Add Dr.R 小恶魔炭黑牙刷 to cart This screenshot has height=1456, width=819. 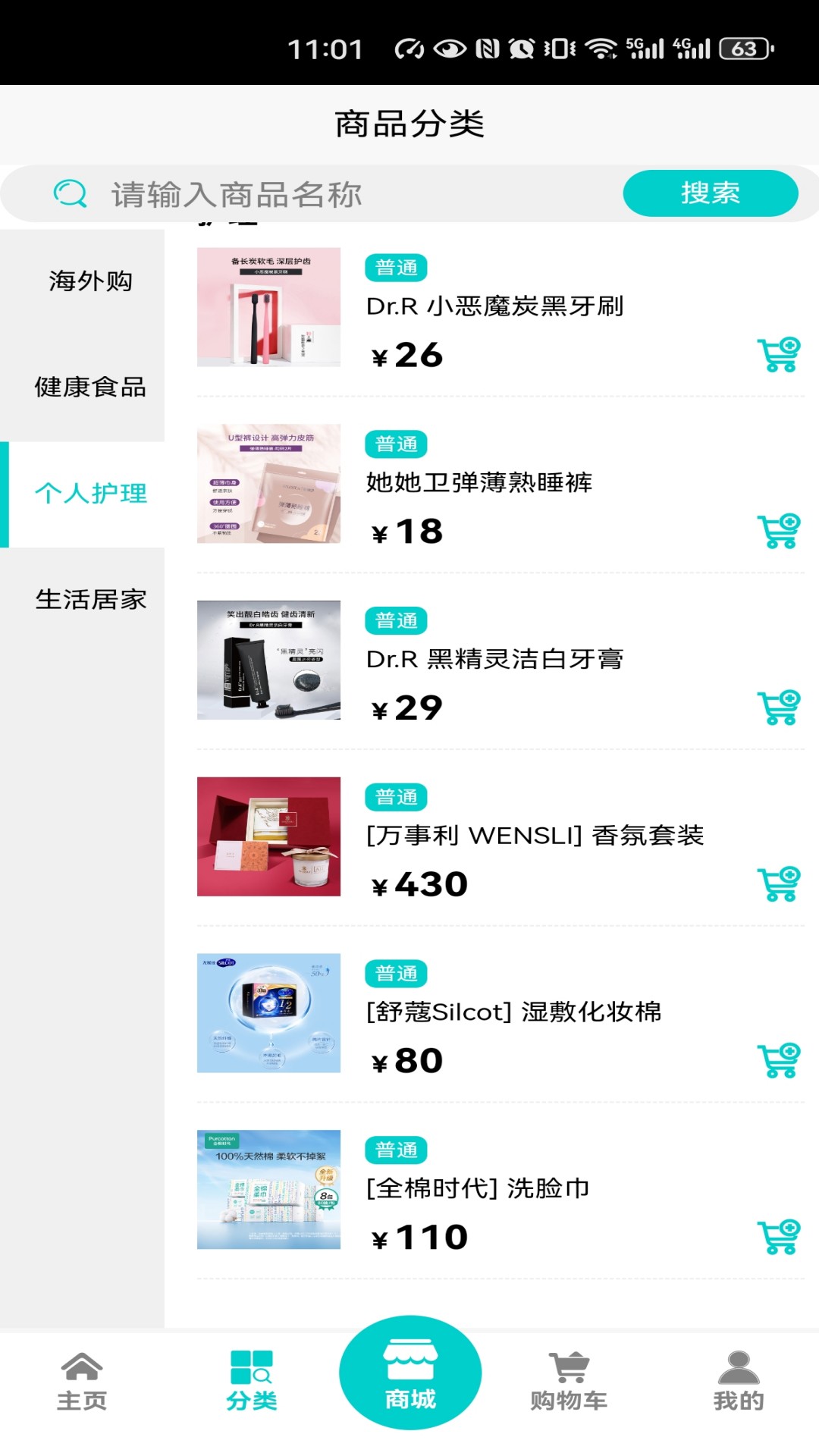coord(779,354)
